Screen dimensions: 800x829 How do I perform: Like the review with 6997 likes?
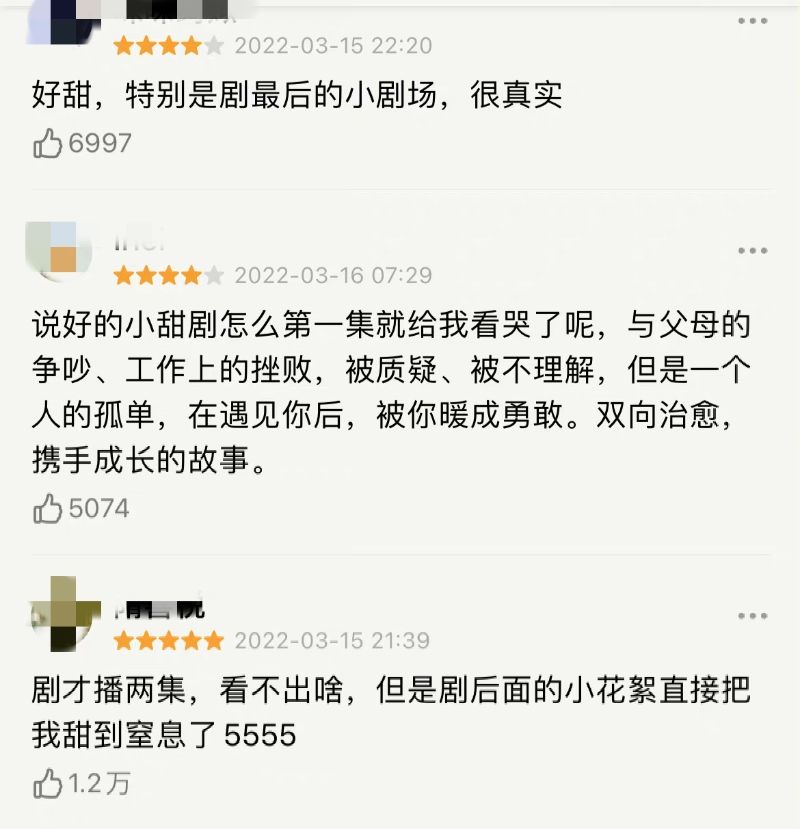(48, 144)
